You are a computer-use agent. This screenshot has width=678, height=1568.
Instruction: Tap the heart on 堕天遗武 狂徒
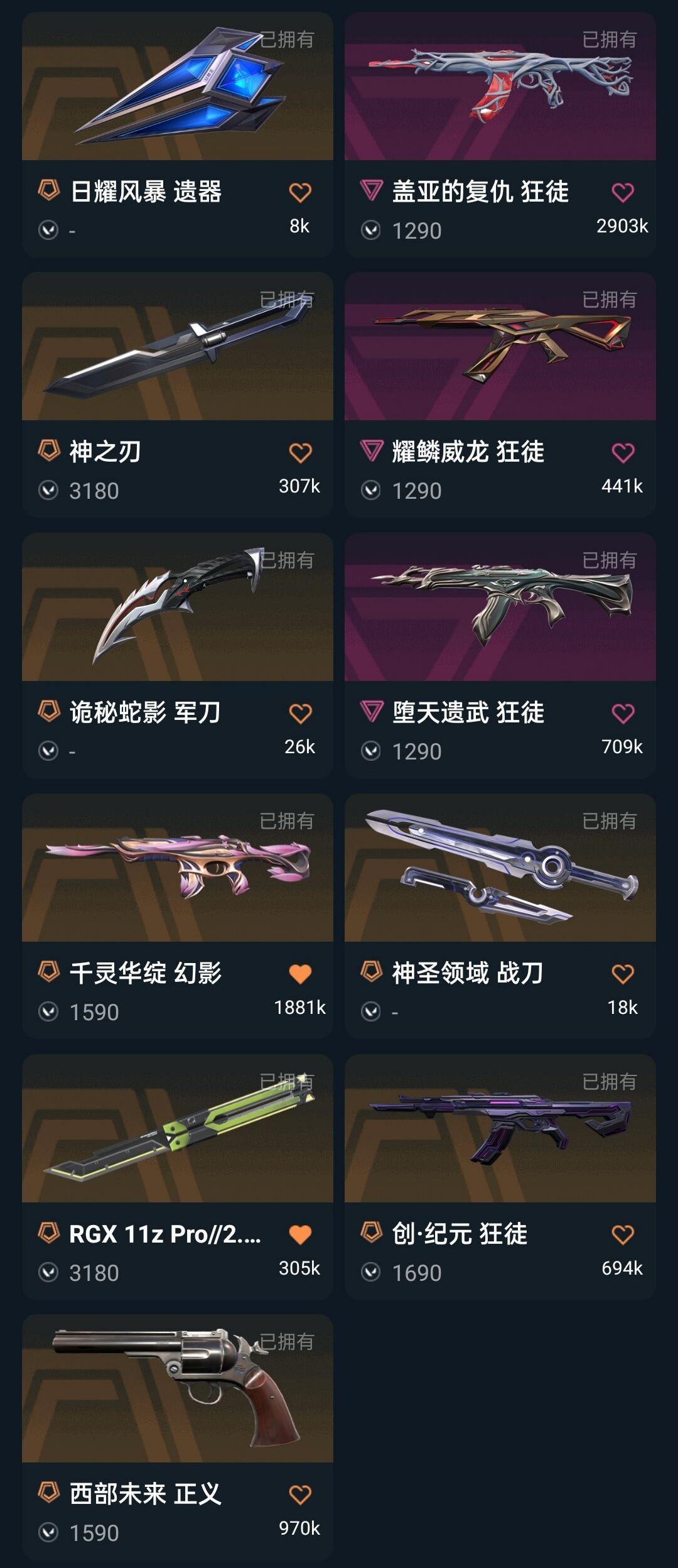pos(622,714)
